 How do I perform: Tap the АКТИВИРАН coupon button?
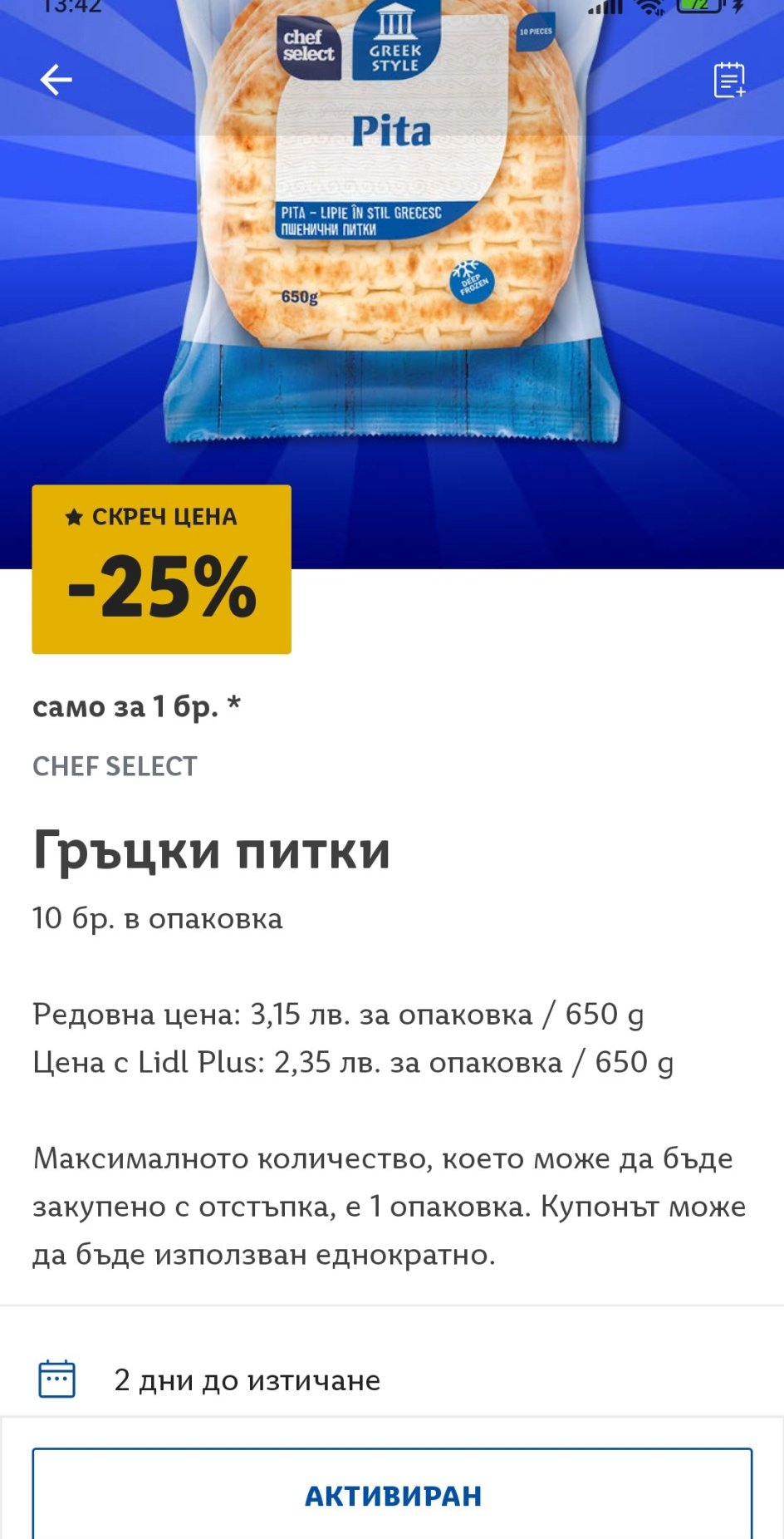coord(392,1495)
